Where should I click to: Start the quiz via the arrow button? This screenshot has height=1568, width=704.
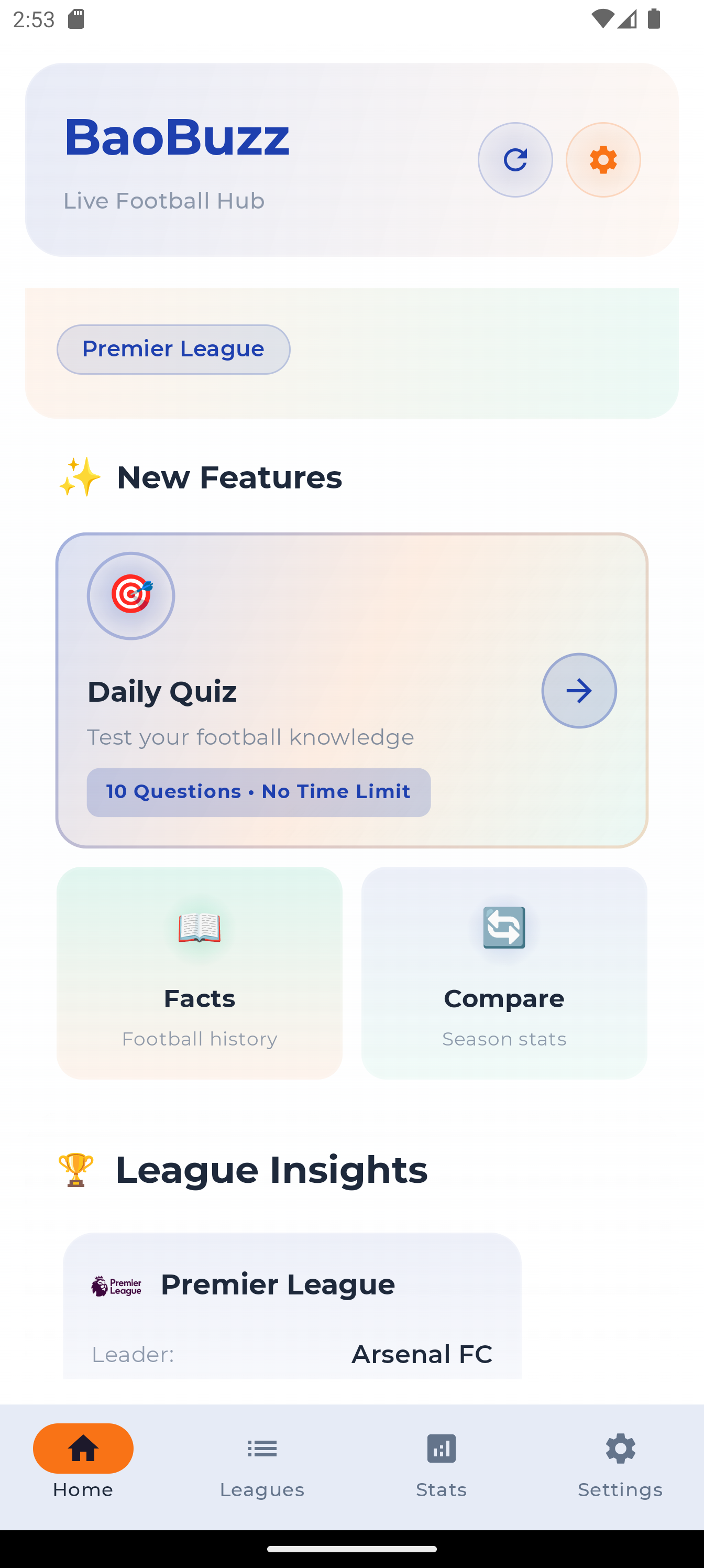coord(578,691)
